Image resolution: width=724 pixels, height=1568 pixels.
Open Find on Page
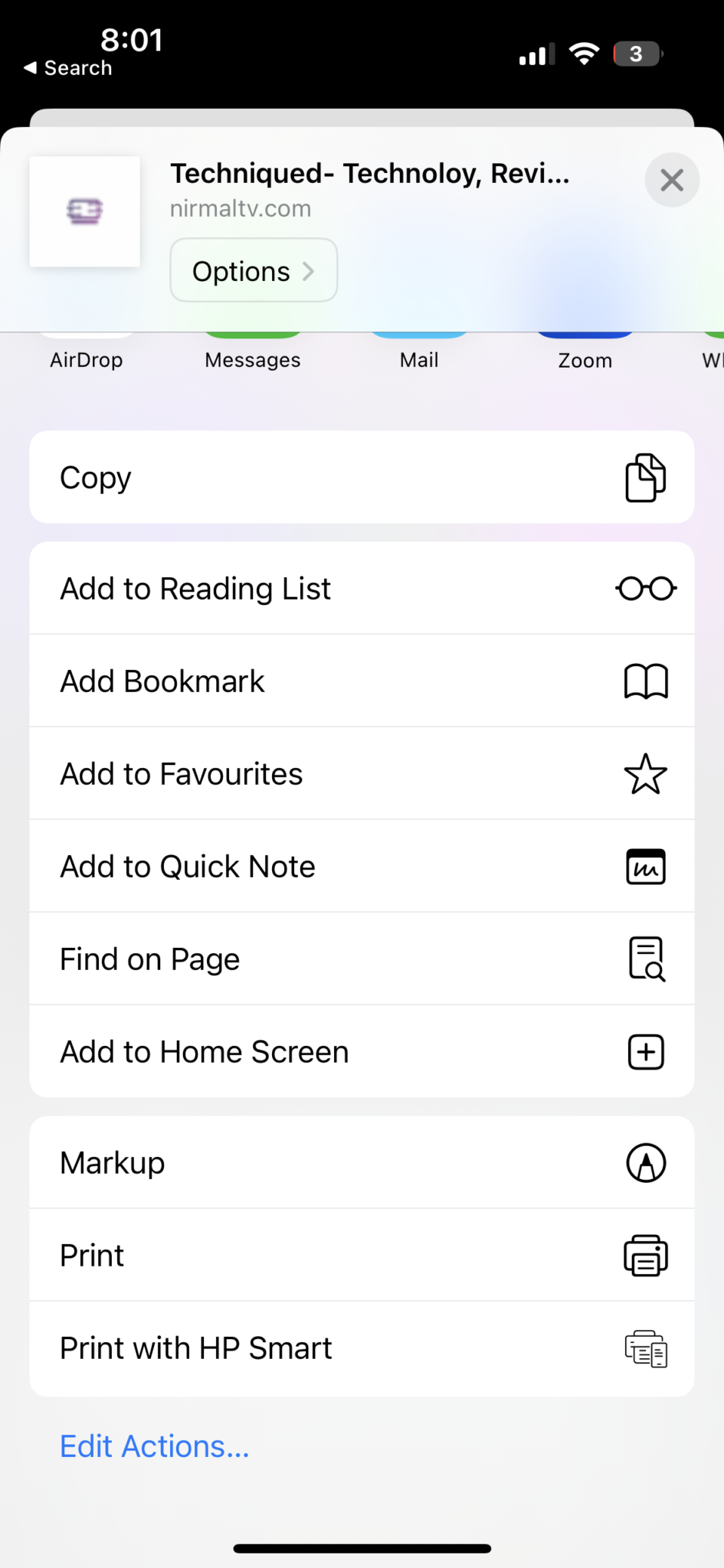pos(362,959)
